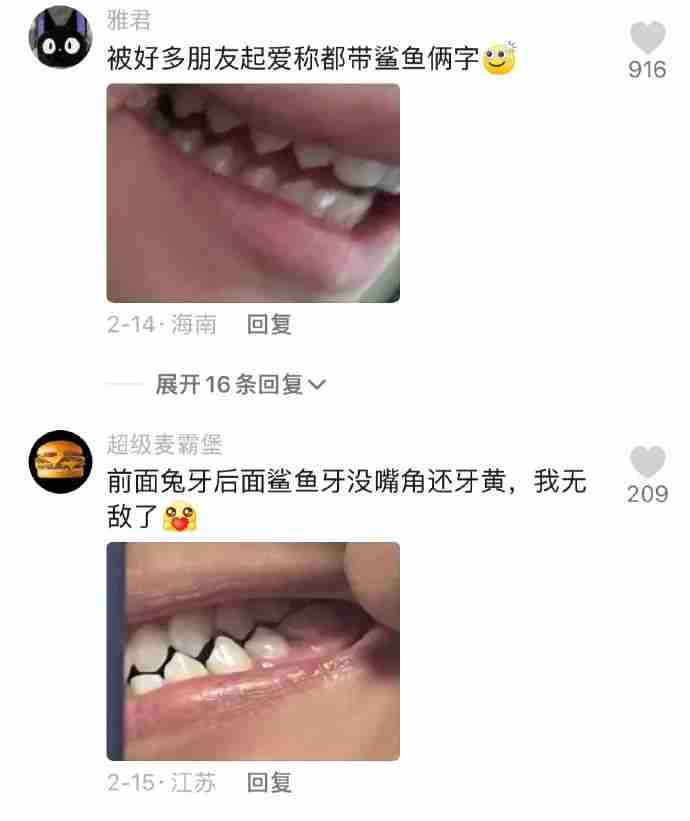690x821 pixels.
Task: Expand the 16 replies
Action: pos(240,385)
